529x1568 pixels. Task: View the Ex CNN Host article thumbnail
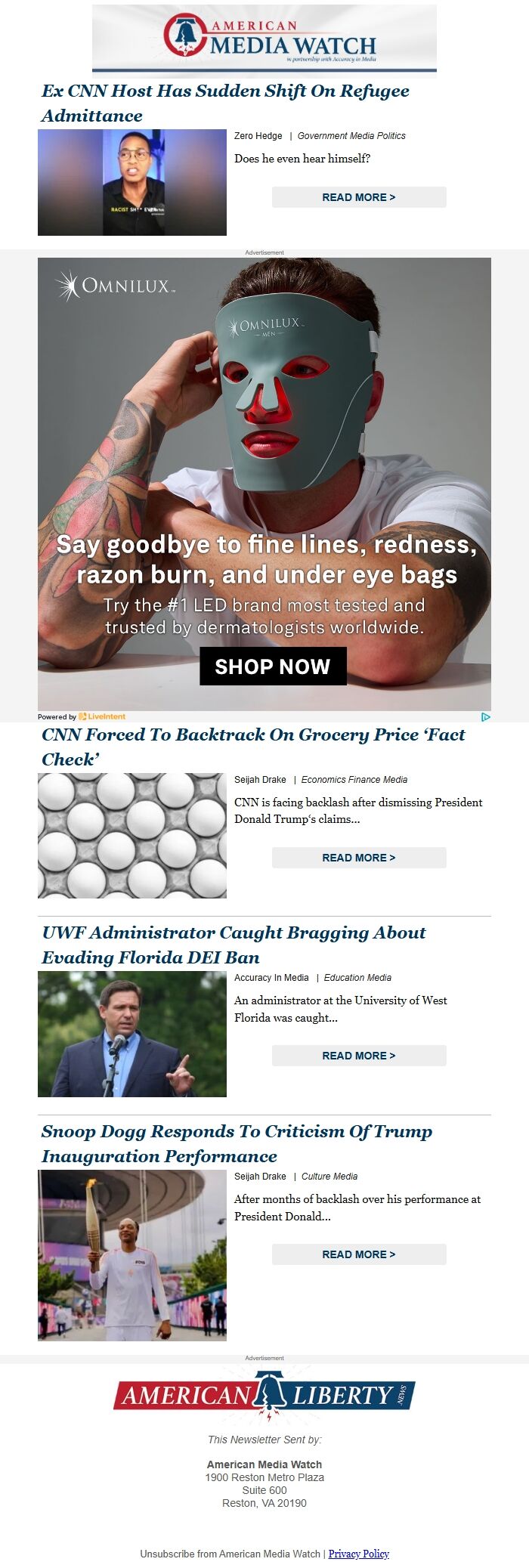coord(132,182)
